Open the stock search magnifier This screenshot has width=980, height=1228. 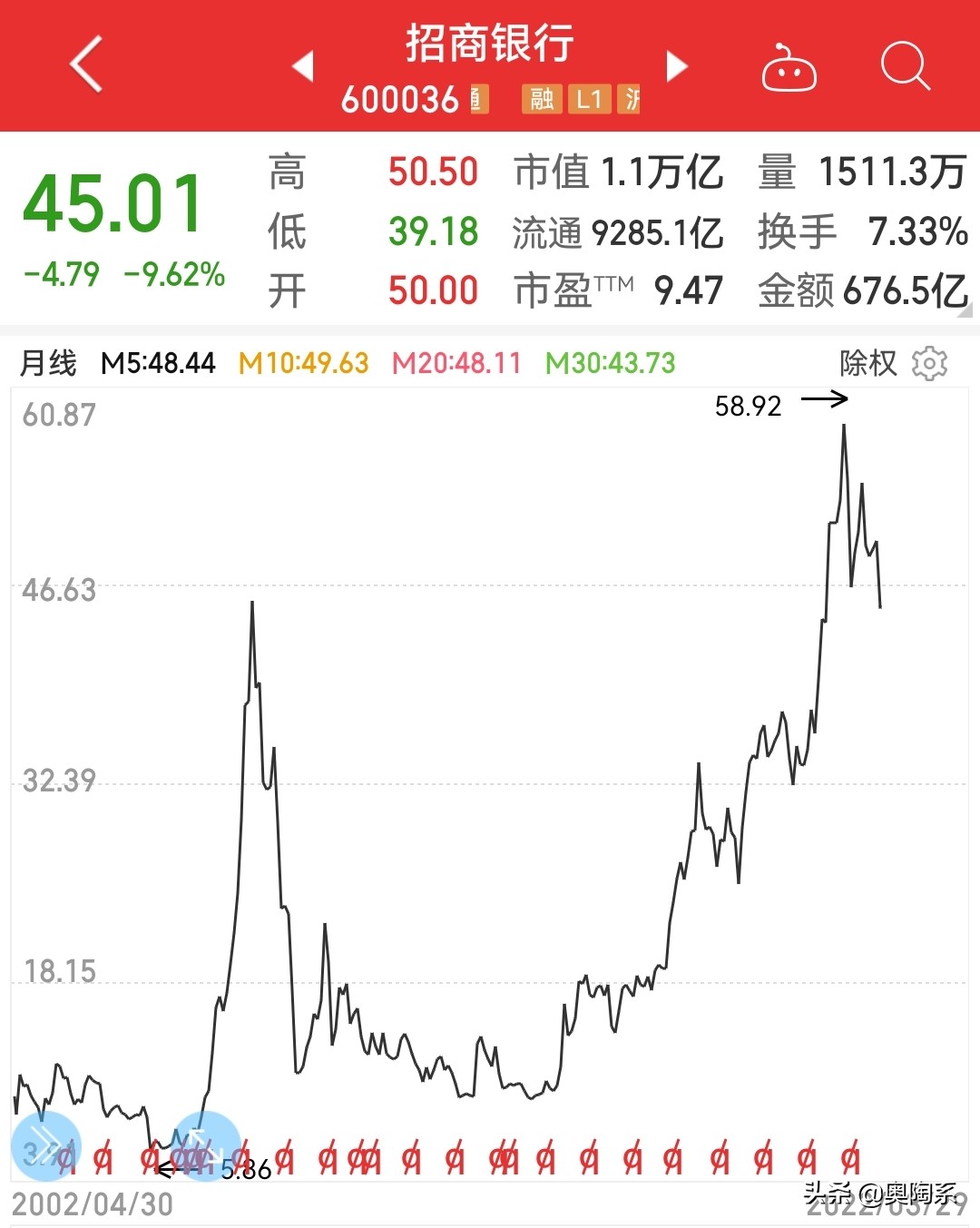tap(904, 65)
